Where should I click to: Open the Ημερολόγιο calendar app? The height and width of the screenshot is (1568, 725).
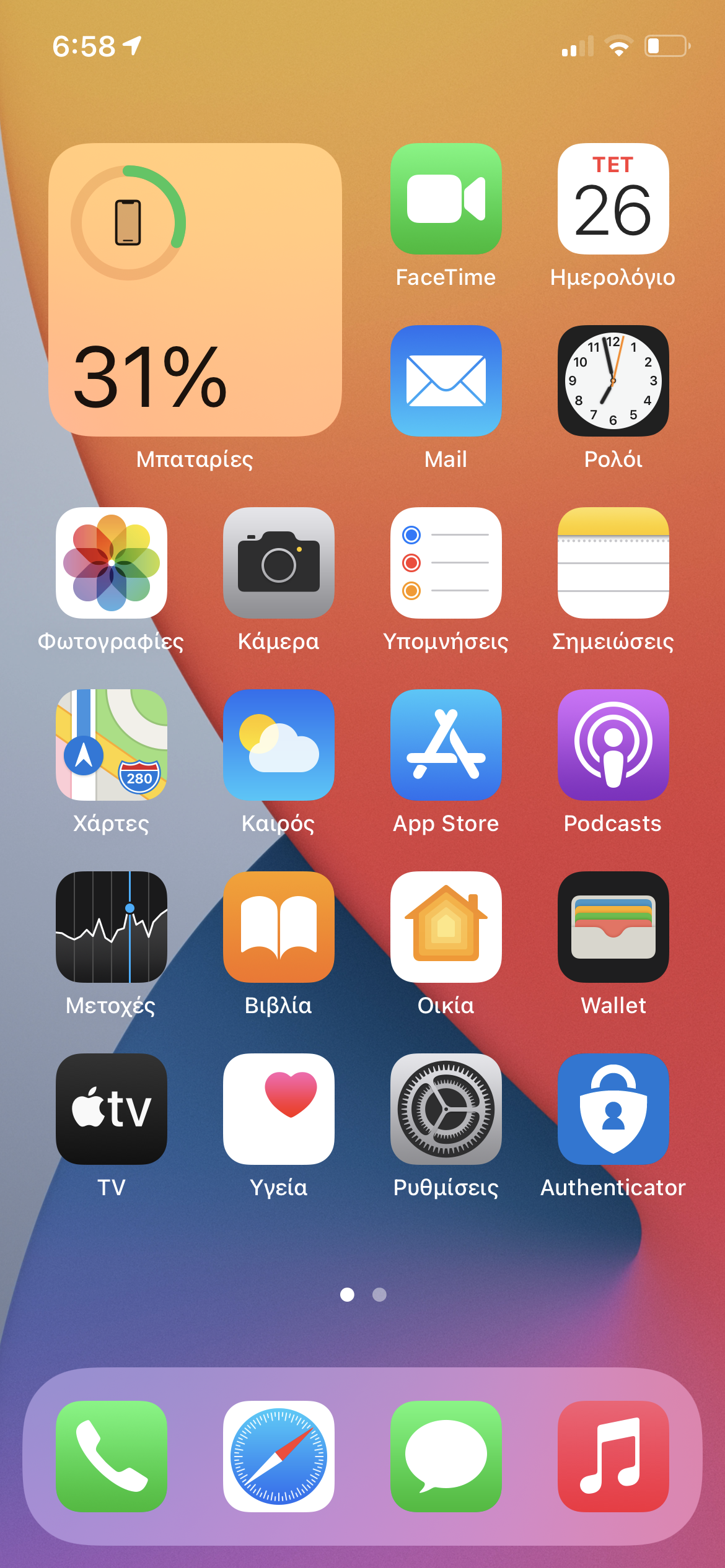(x=613, y=199)
